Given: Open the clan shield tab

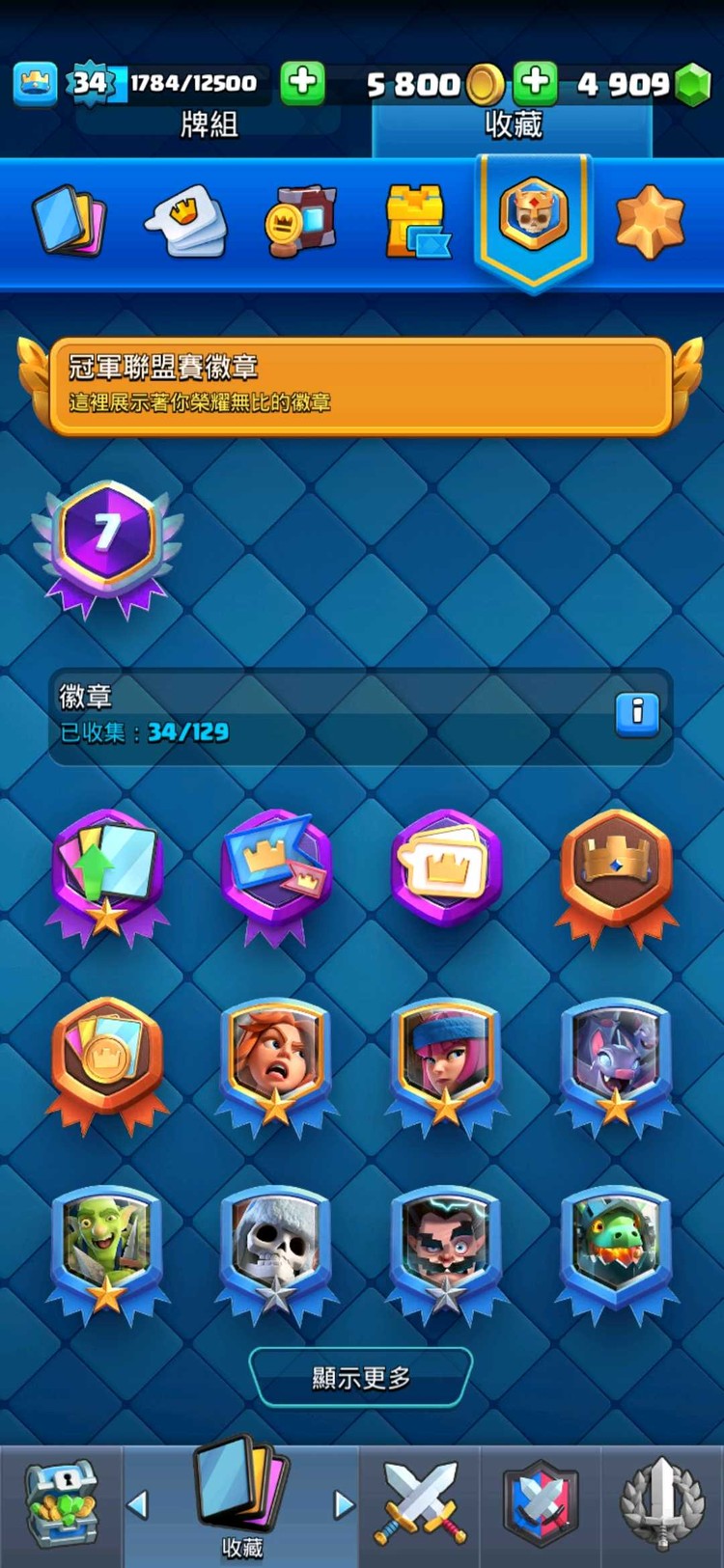Looking at the screenshot, I should pos(542,1505).
